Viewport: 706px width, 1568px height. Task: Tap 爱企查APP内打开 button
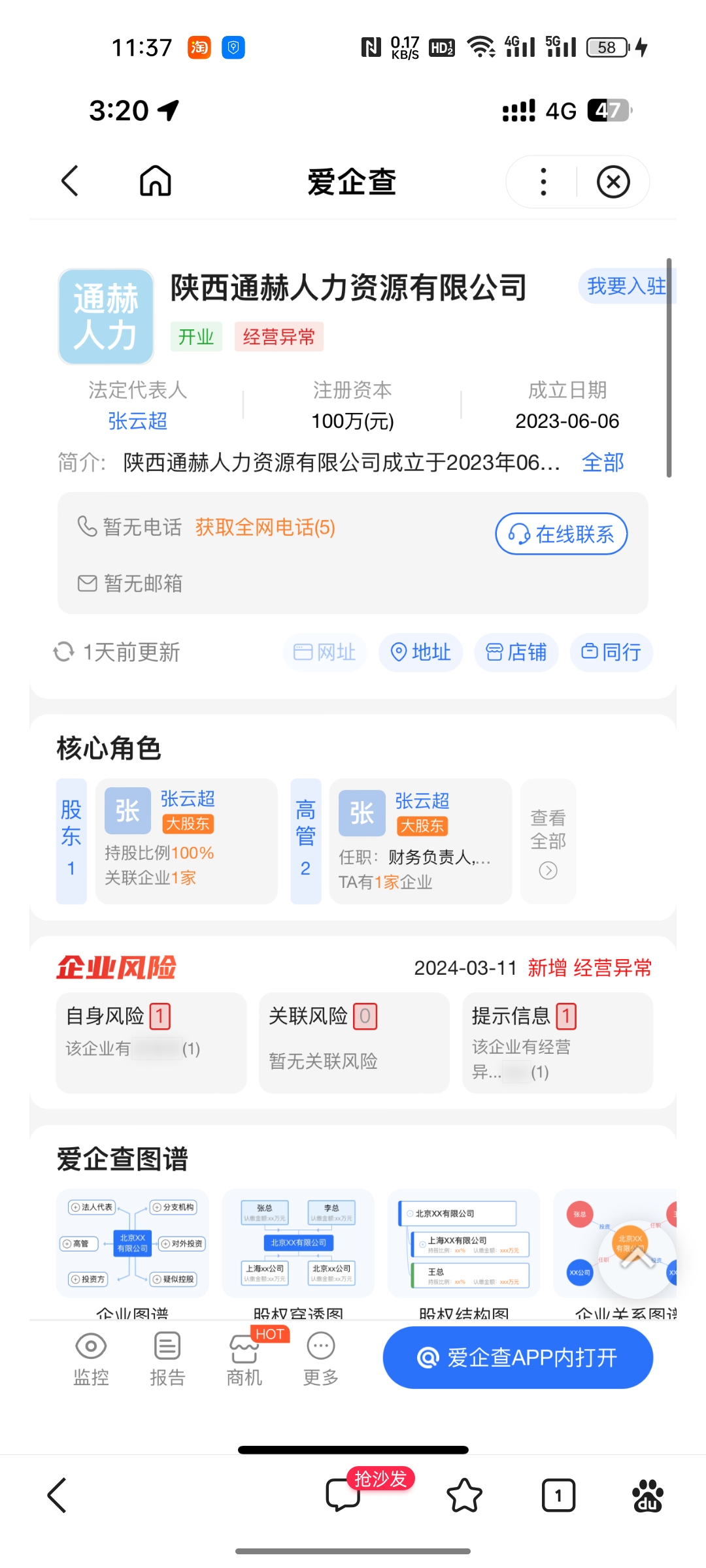pos(518,1358)
